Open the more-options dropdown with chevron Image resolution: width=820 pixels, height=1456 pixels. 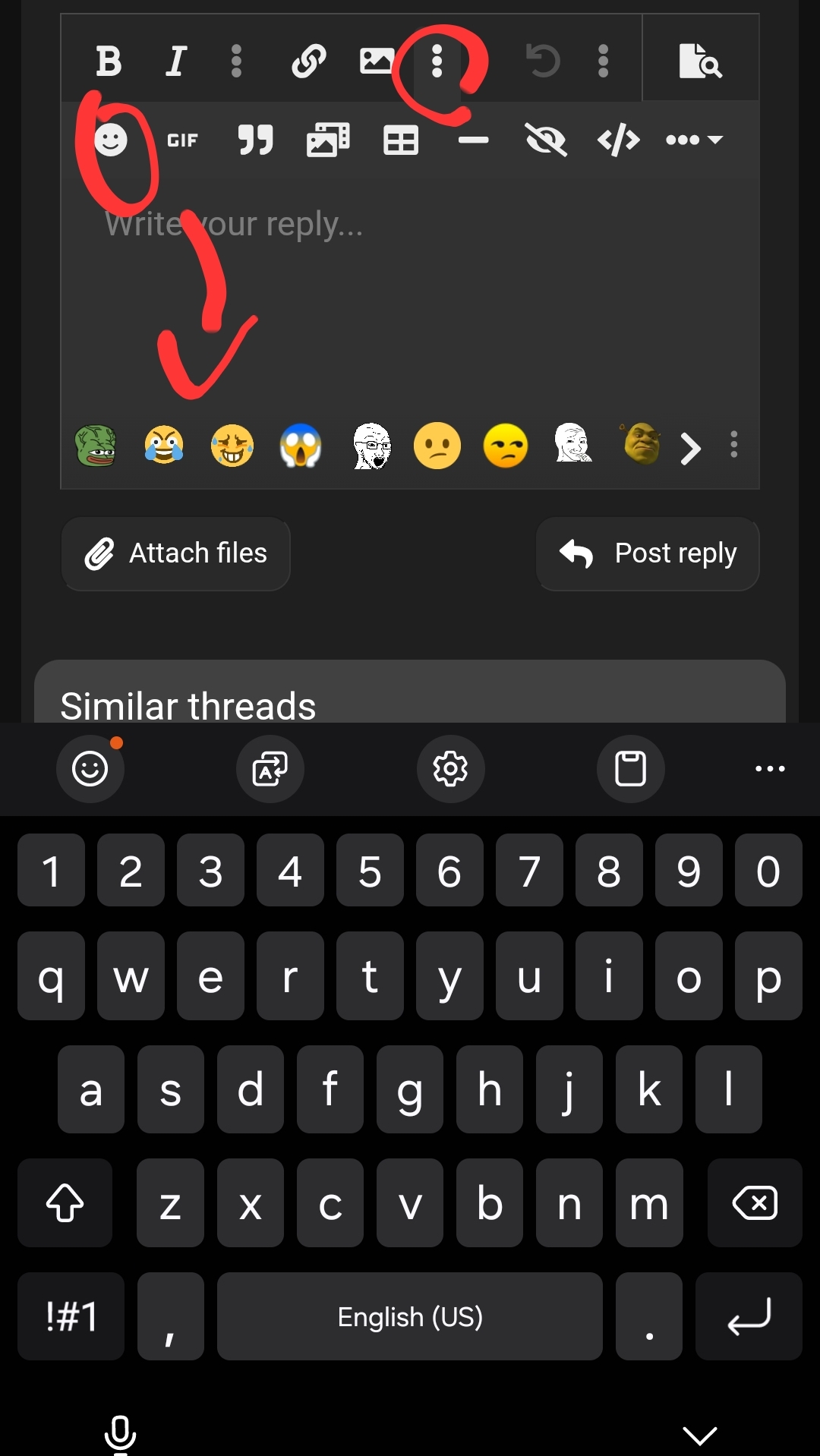coord(692,140)
